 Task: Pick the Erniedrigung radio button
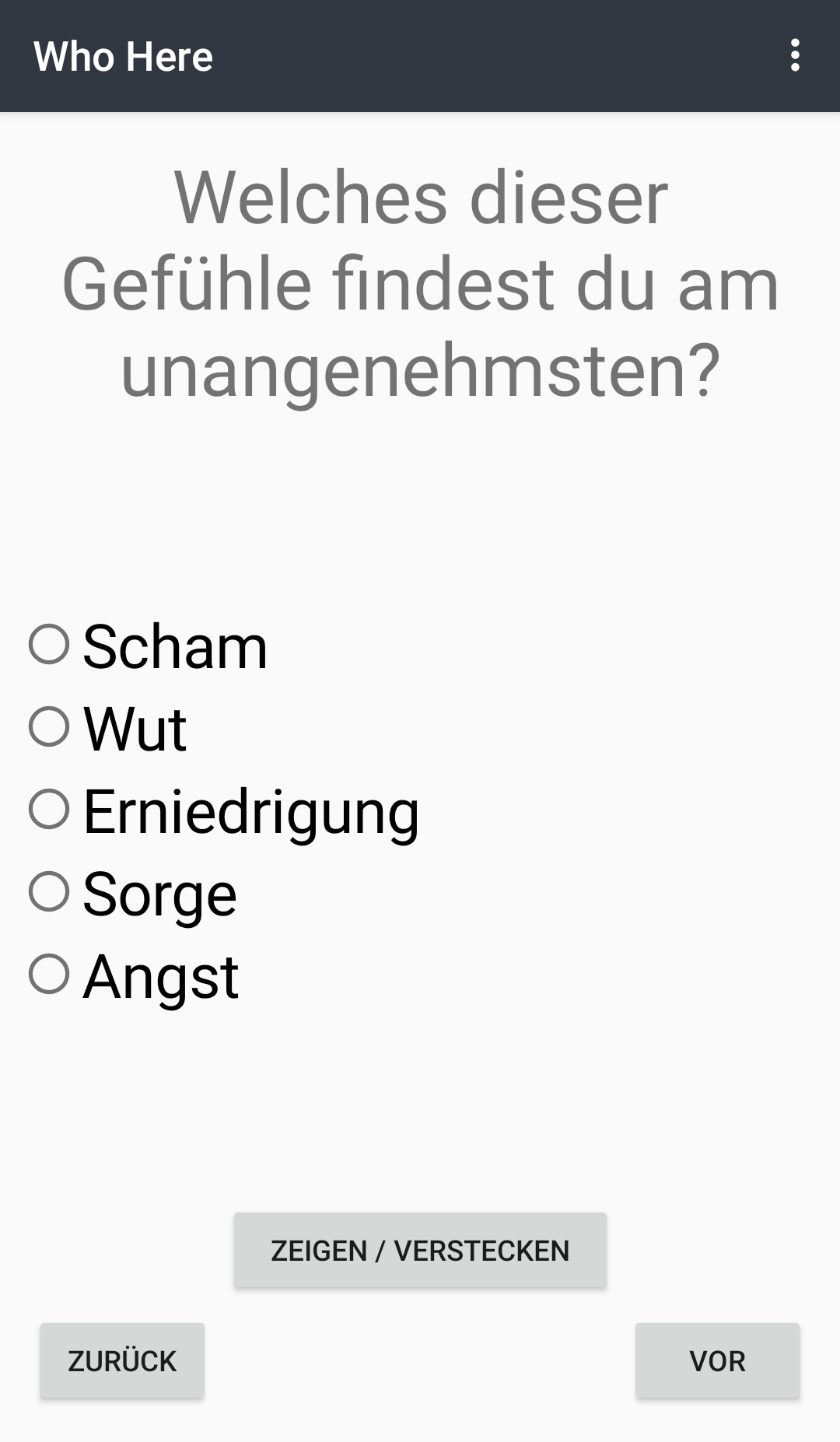(50, 810)
